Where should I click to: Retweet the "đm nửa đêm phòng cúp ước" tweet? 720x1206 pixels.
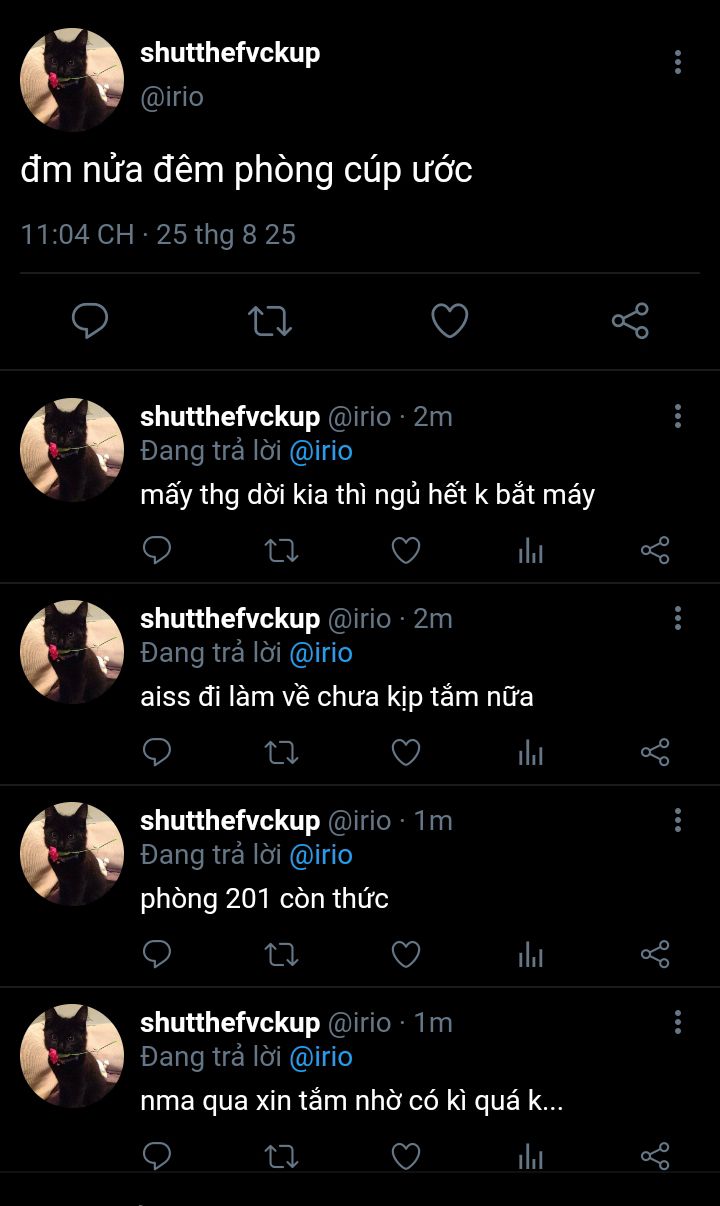(x=269, y=321)
